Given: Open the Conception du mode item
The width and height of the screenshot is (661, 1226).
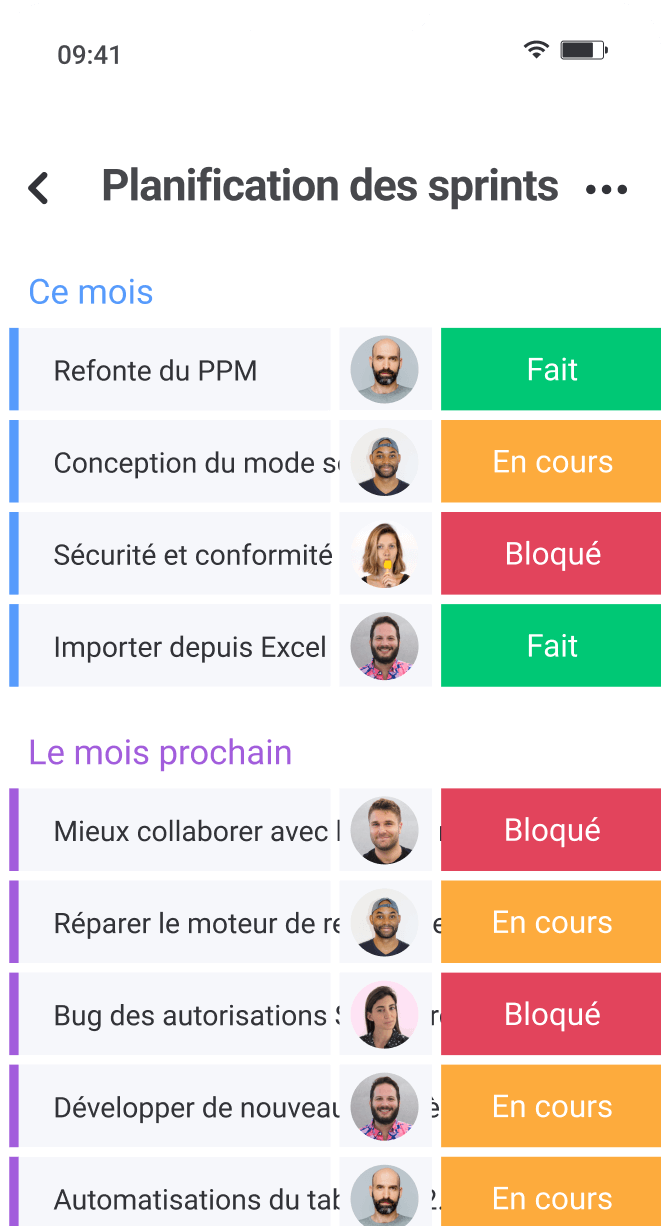Looking at the screenshot, I should tap(190, 462).
